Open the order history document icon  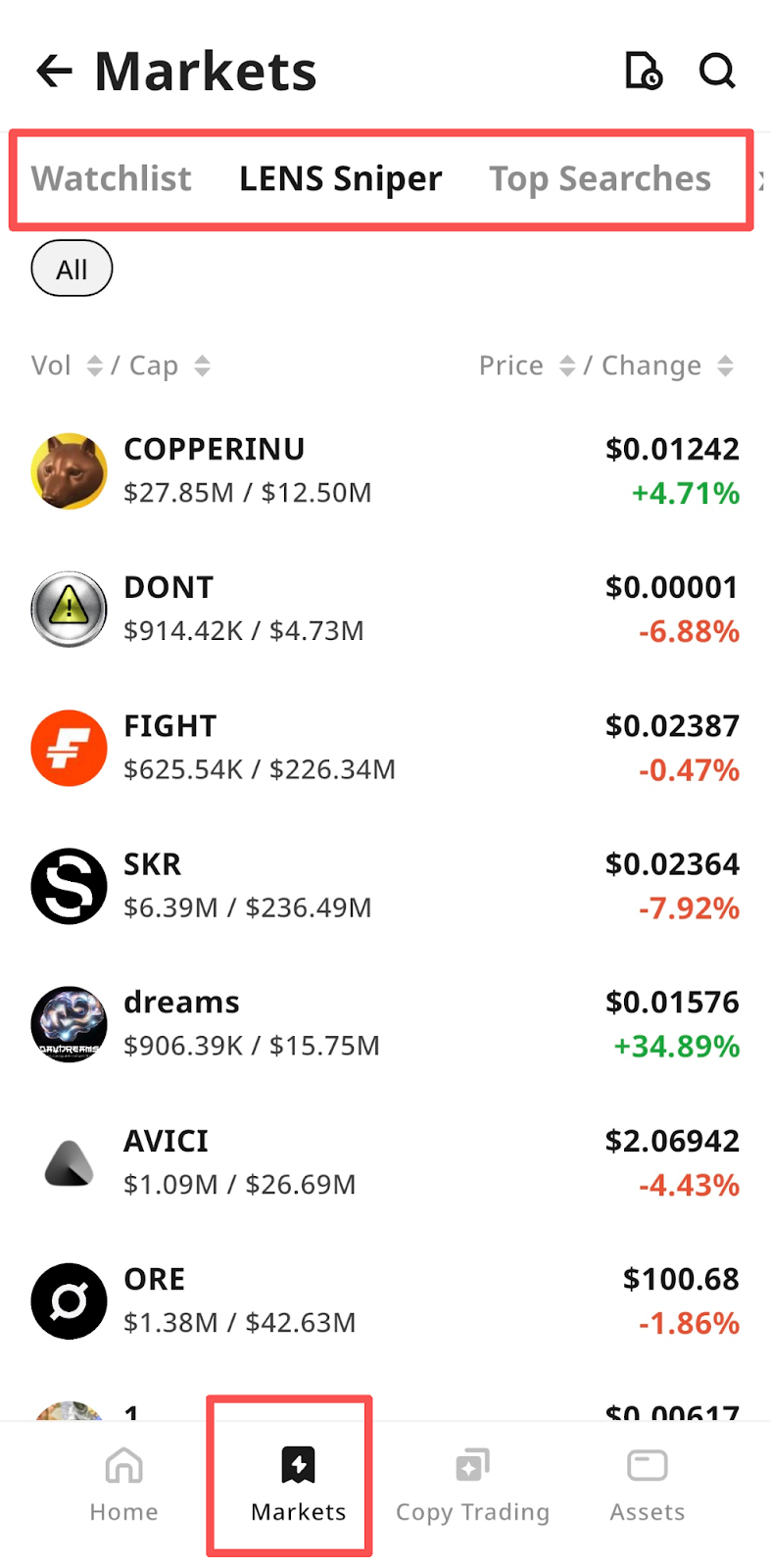pyautogui.click(x=644, y=71)
